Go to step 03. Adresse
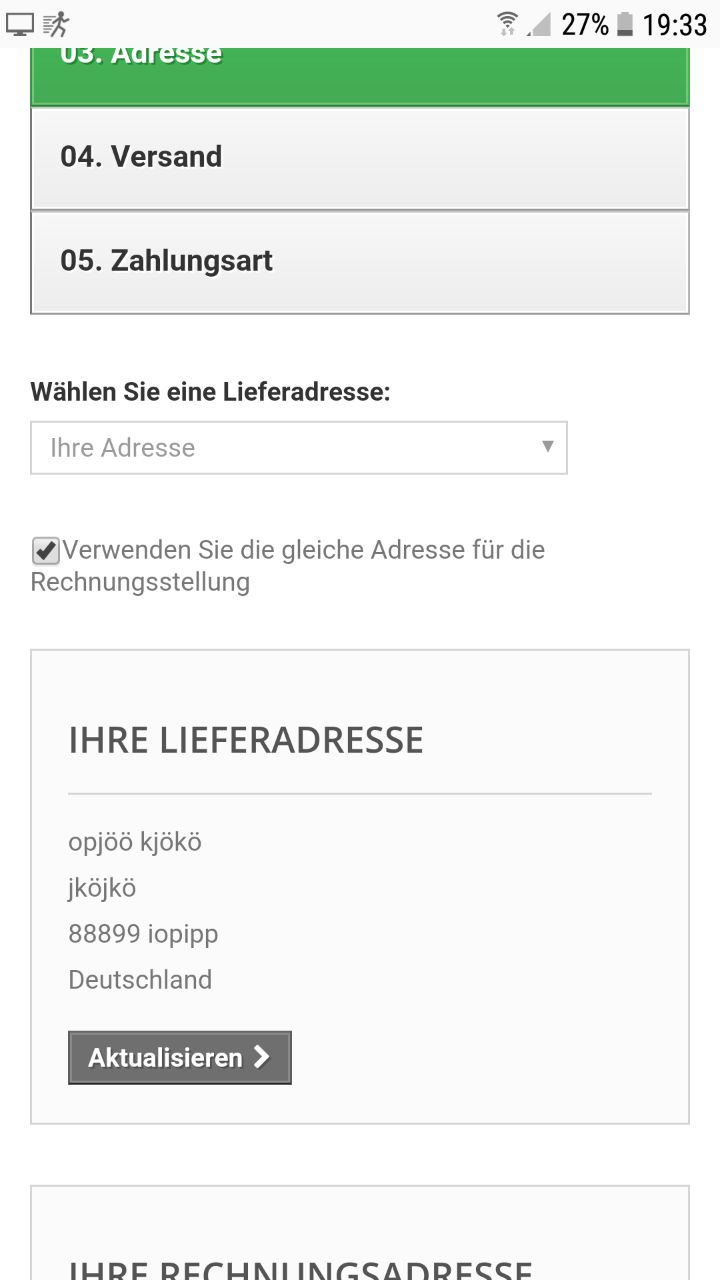This screenshot has width=720, height=1280. [x=360, y=75]
